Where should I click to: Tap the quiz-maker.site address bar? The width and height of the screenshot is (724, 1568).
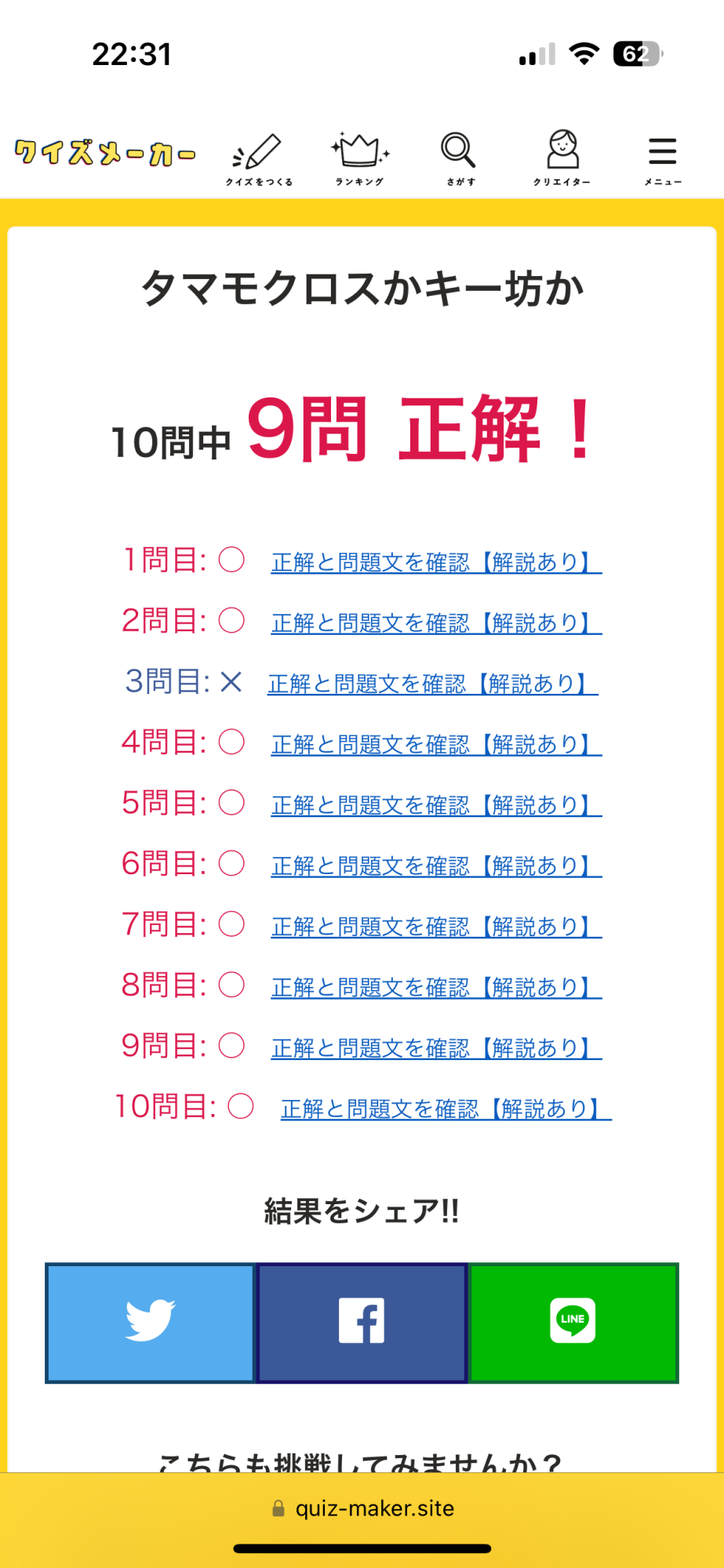[362, 1508]
